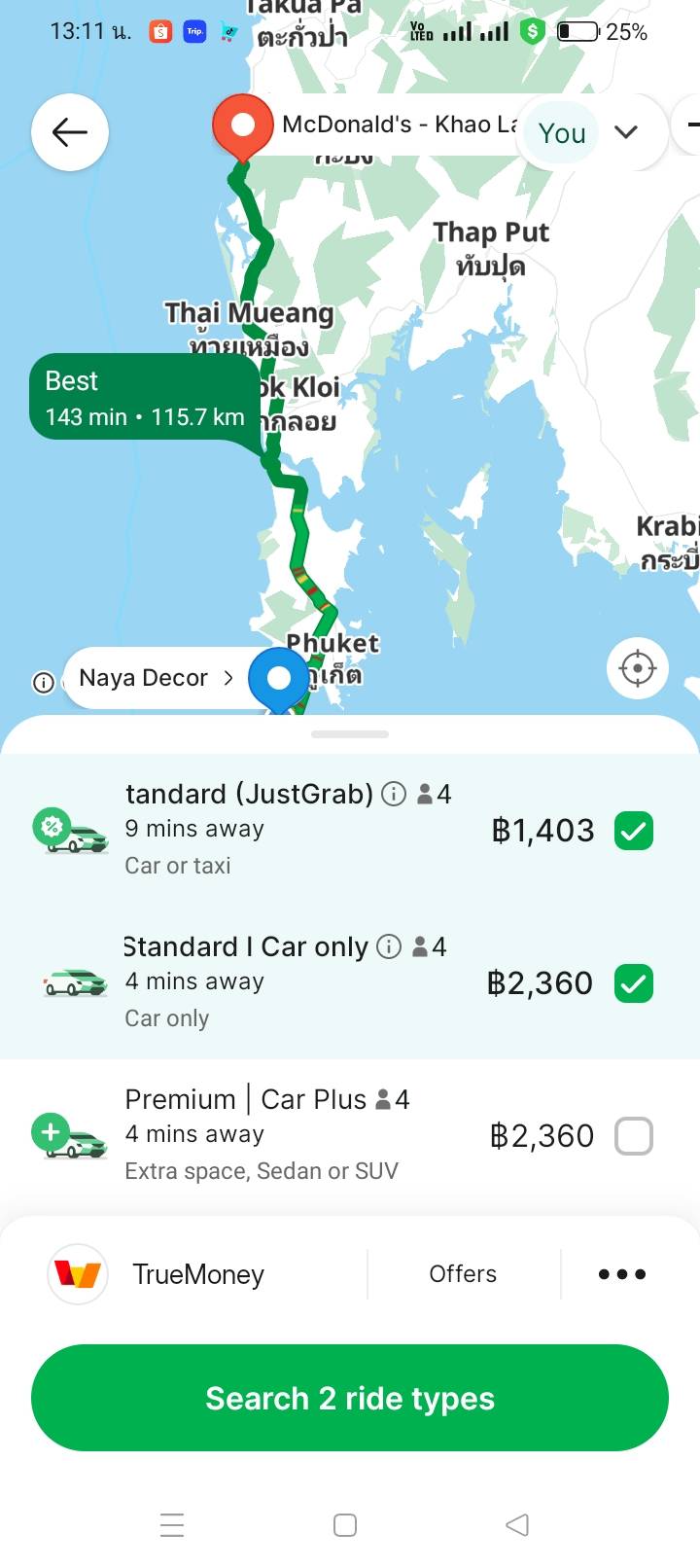
Task: Expand the You rider dropdown
Action: (588, 132)
